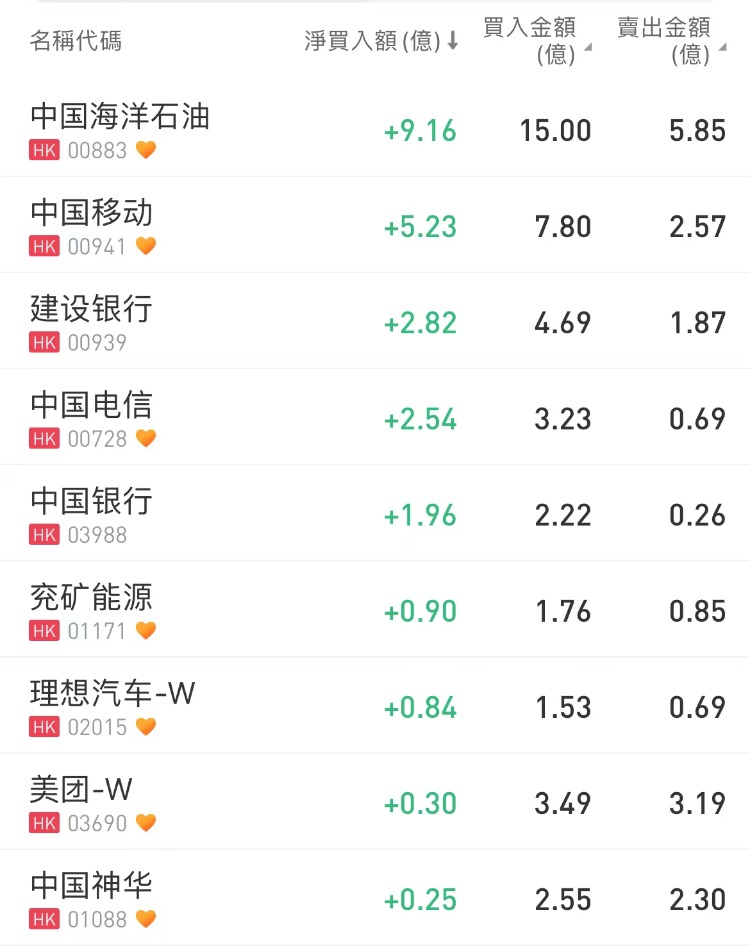View 中国银行 stock details

tap(92, 501)
